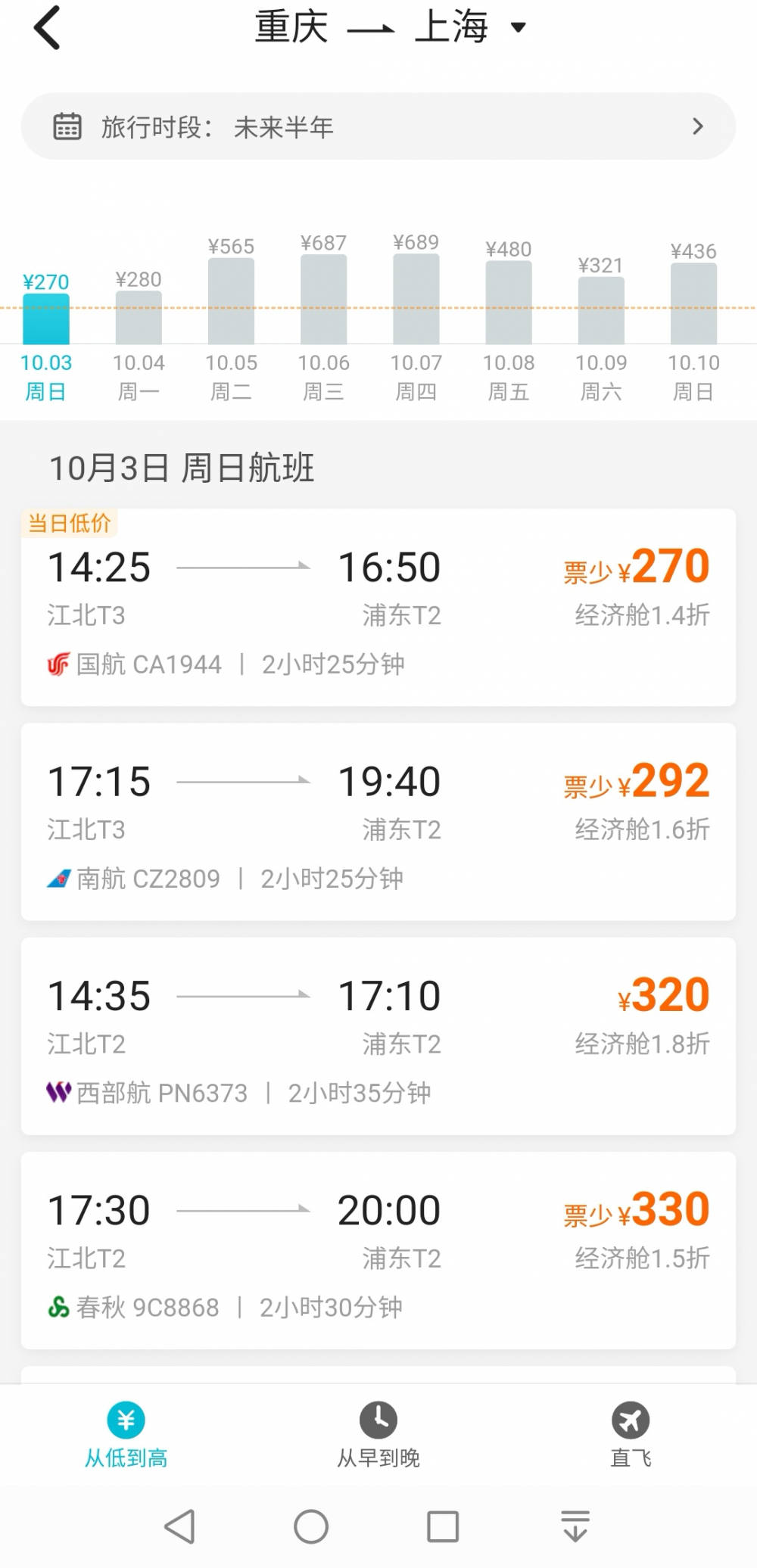Open the system recent apps button
757x1568 pixels.
pyautogui.click(x=443, y=1526)
